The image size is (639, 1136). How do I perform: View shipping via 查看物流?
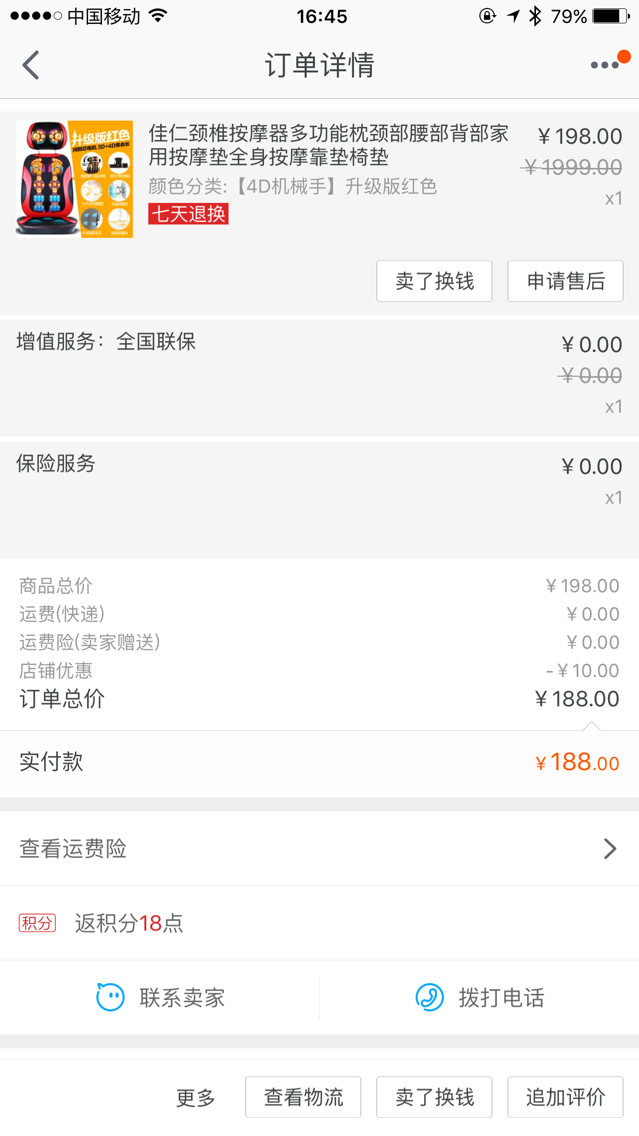[303, 1097]
